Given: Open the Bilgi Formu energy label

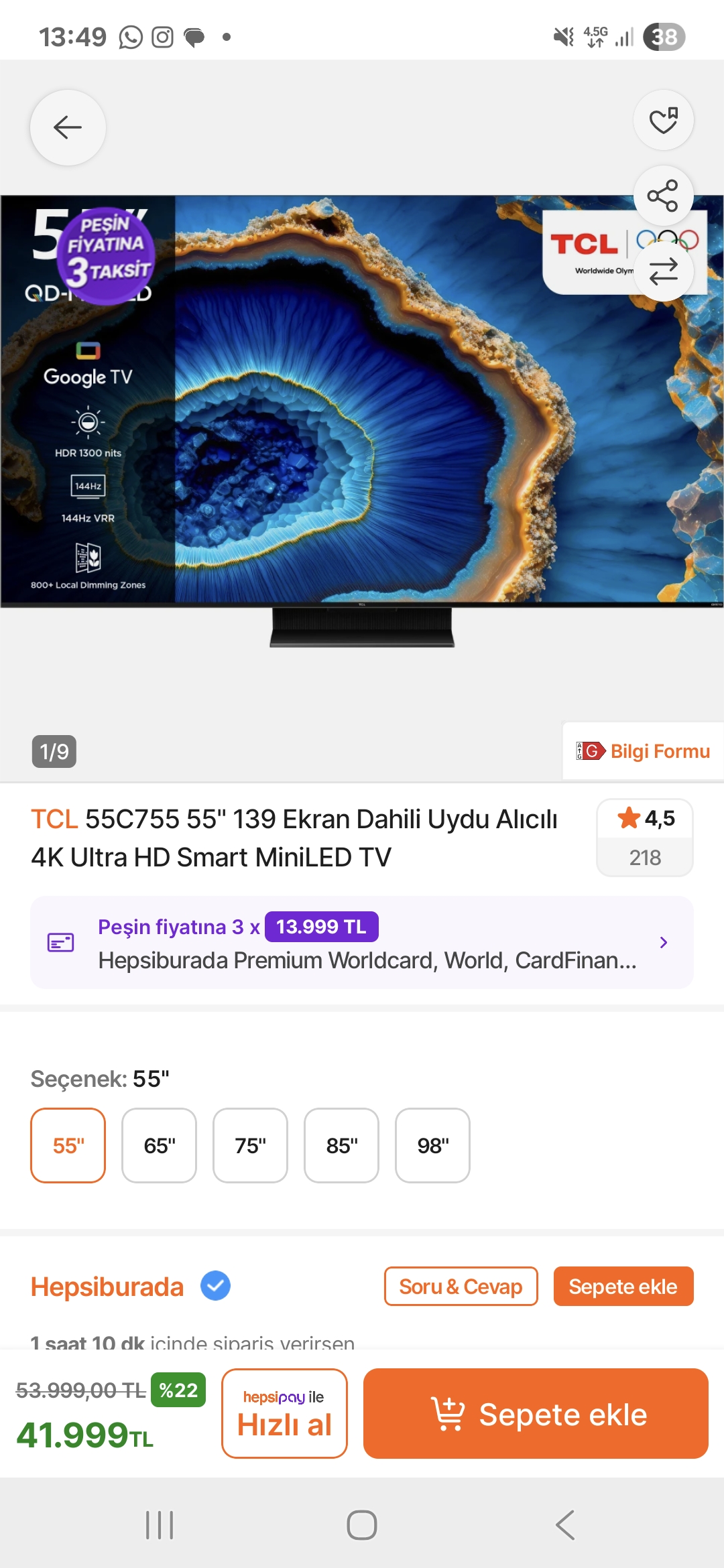Looking at the screenshot, I should [x=643, y=751].
